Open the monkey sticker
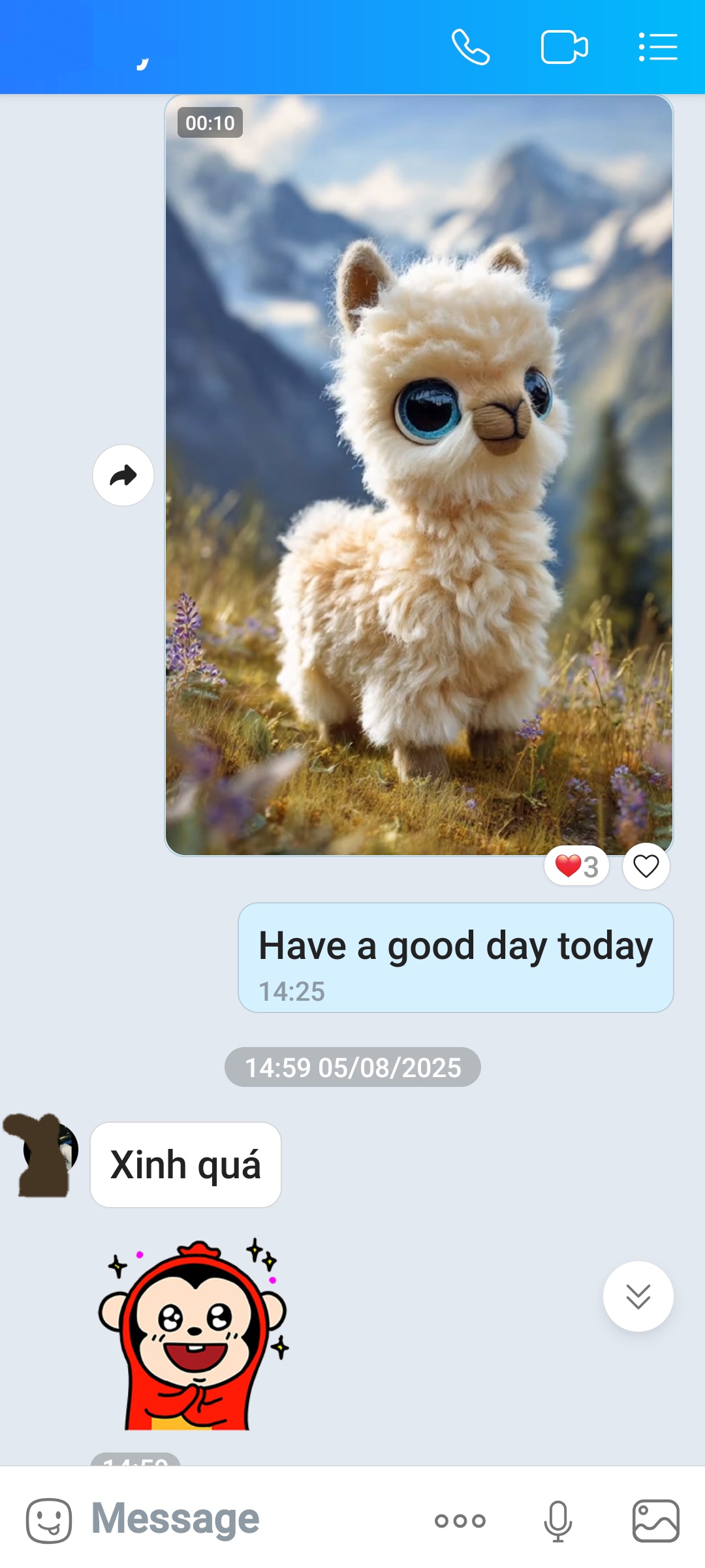The image size is (705, 1568). 194,1334
